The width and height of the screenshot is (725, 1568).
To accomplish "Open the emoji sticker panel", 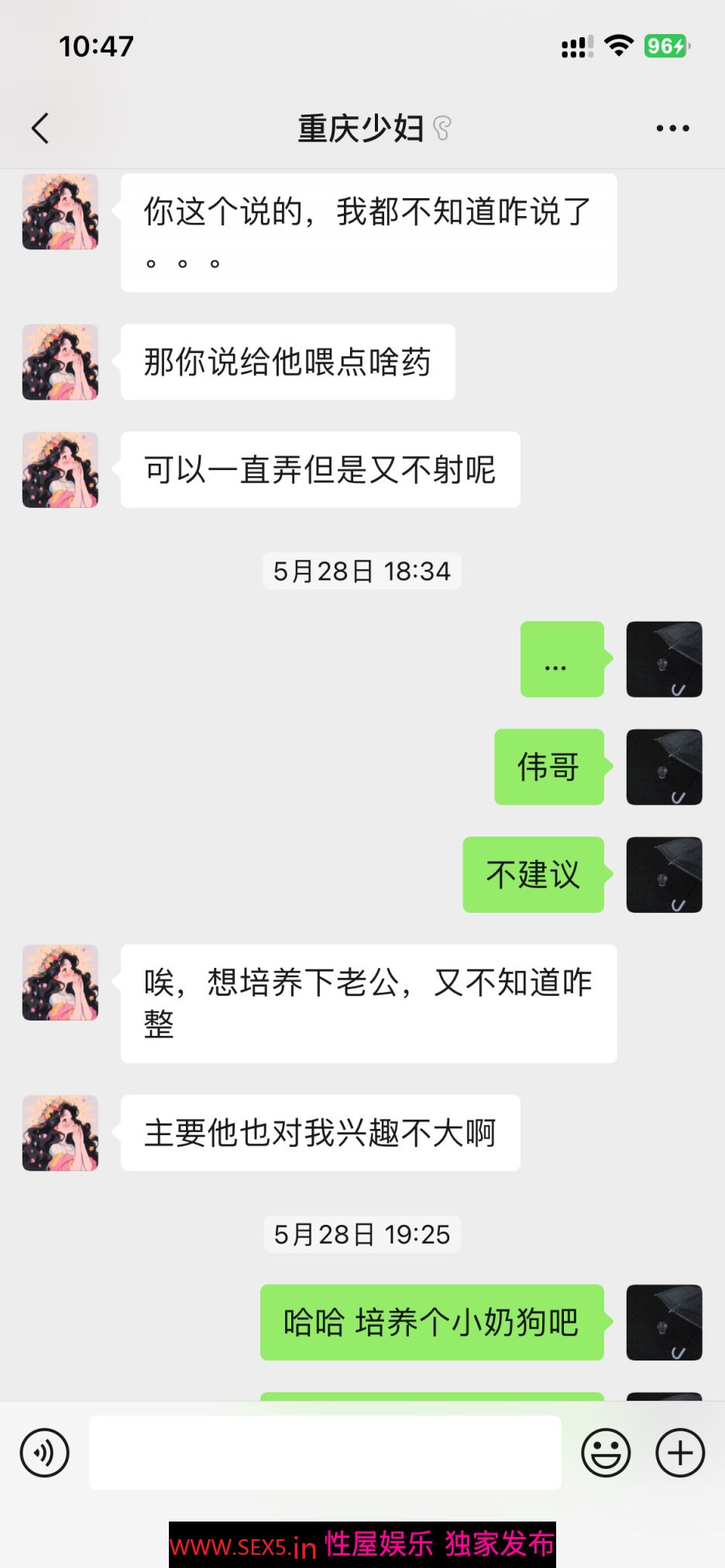I will click(606, 1453).
